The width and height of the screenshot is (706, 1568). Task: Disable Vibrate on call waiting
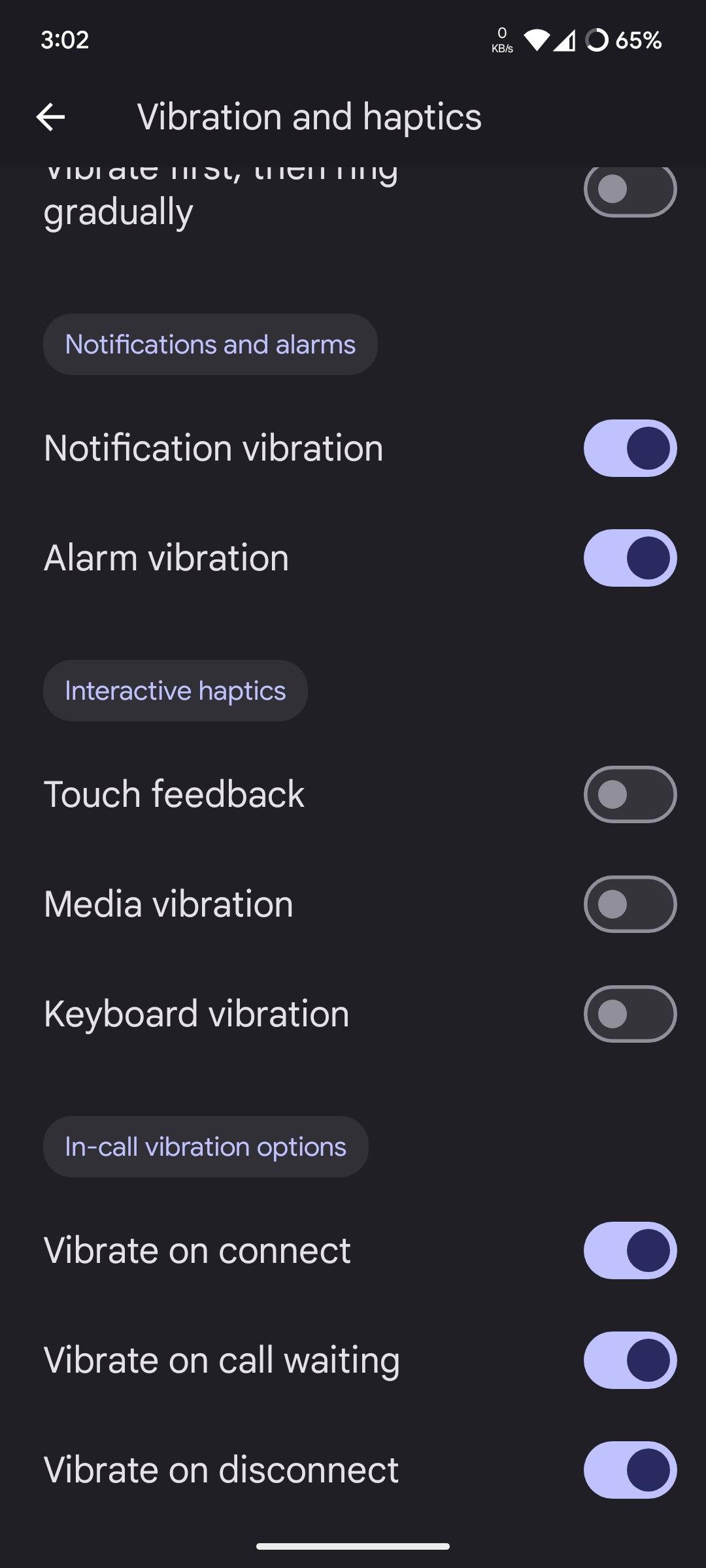pyautogui.click(x=630, y=1360)
